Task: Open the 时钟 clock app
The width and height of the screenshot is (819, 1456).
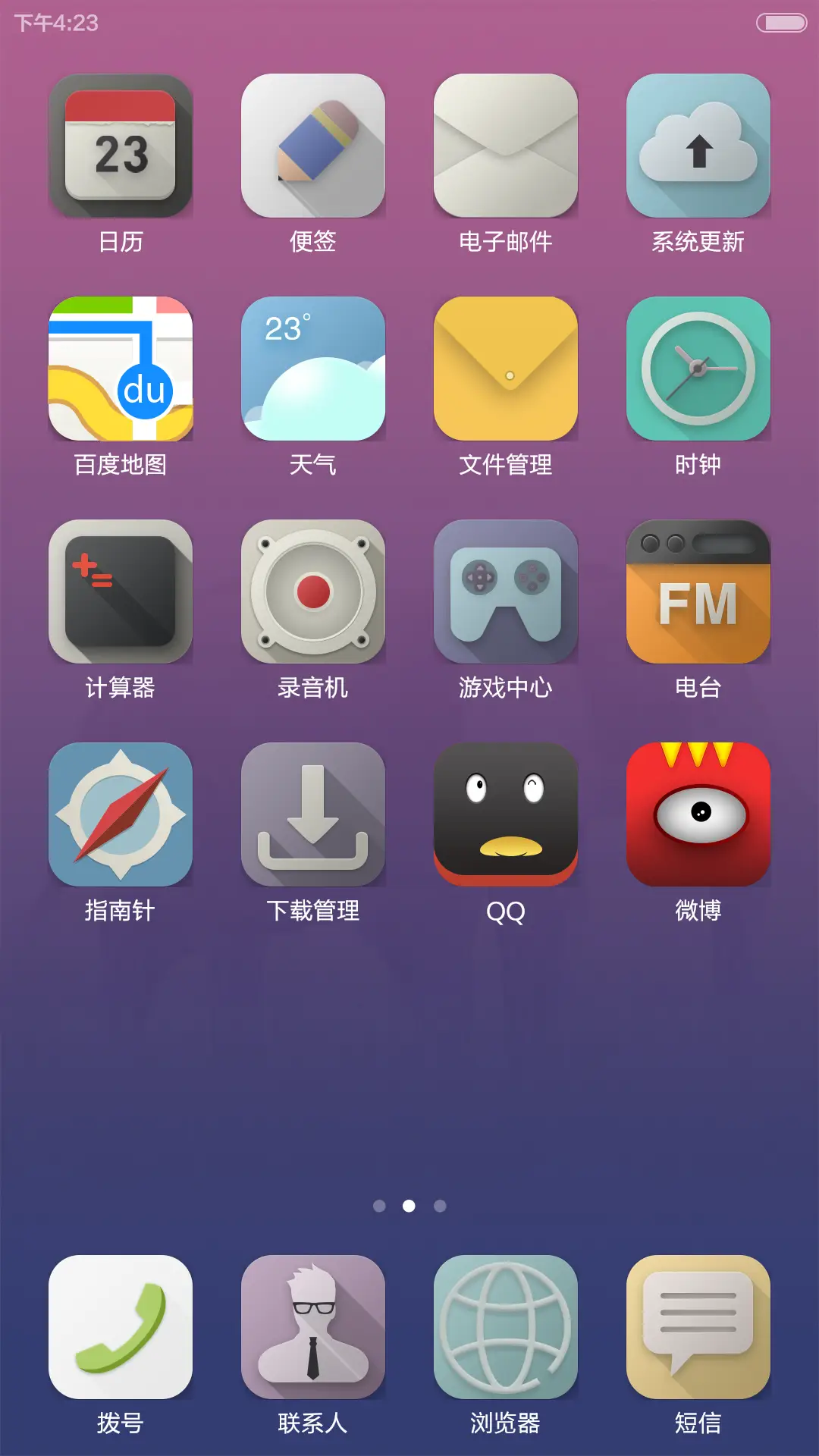Action: click(x=698, y=369)
